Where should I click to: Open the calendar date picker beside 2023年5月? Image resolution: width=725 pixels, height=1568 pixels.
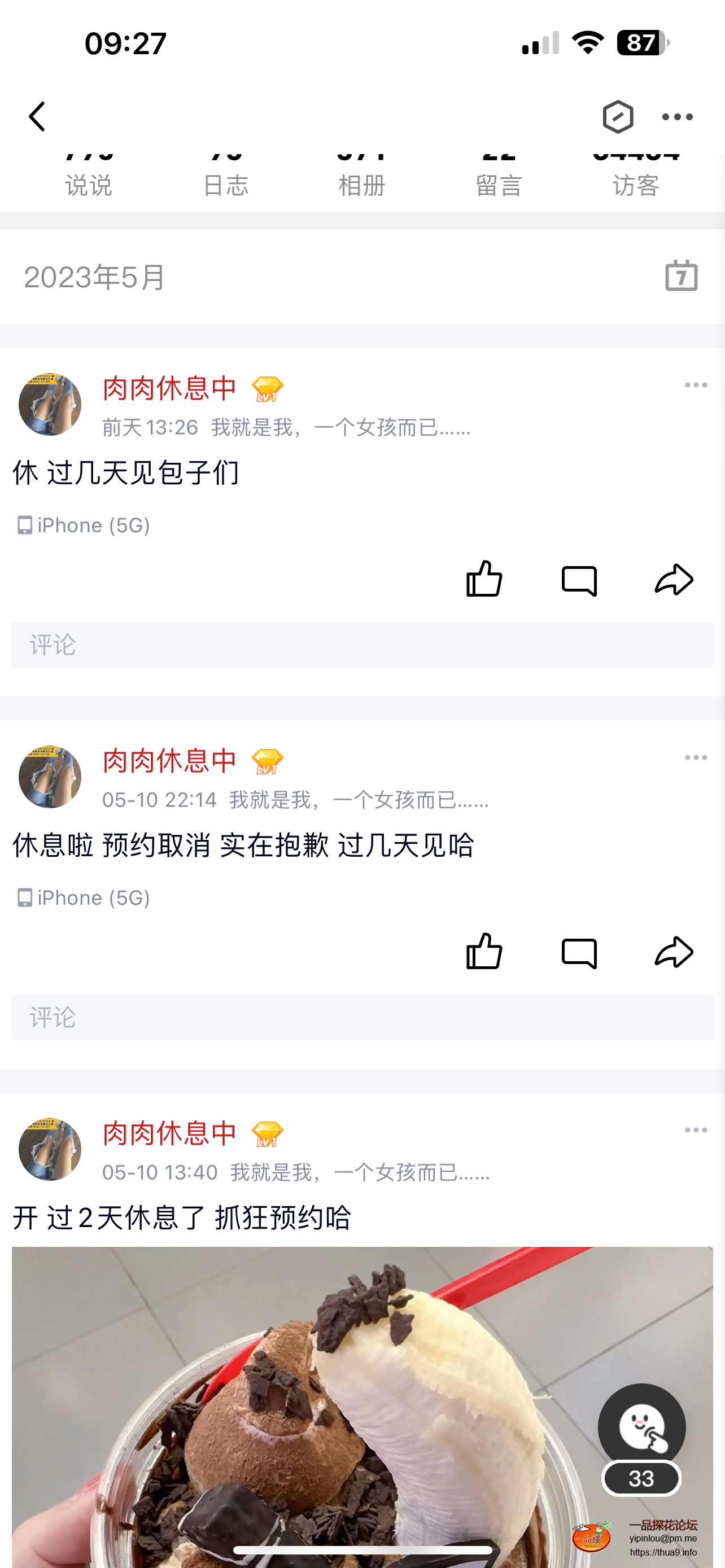(x=681, y=276)
